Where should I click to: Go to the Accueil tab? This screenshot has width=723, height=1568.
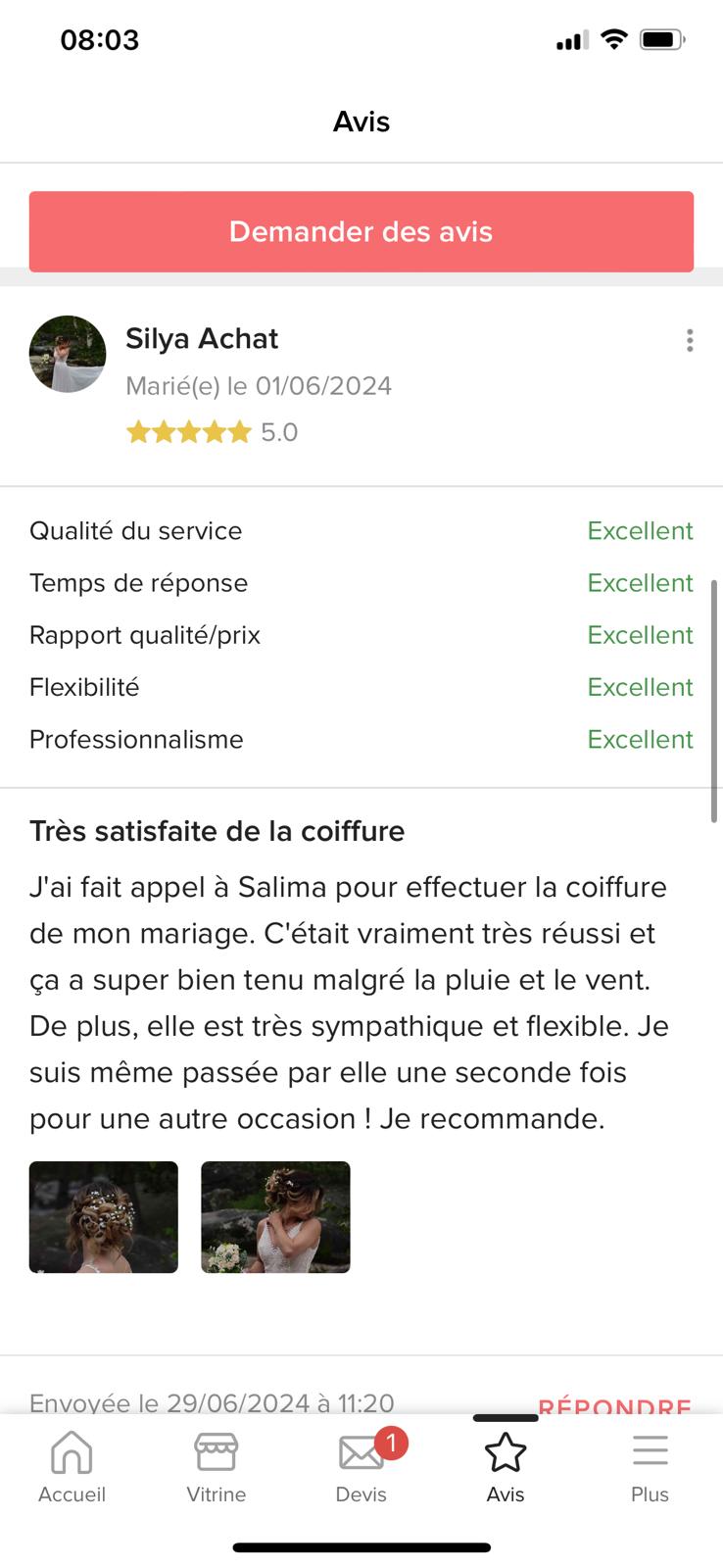[x=72, y=1467]
